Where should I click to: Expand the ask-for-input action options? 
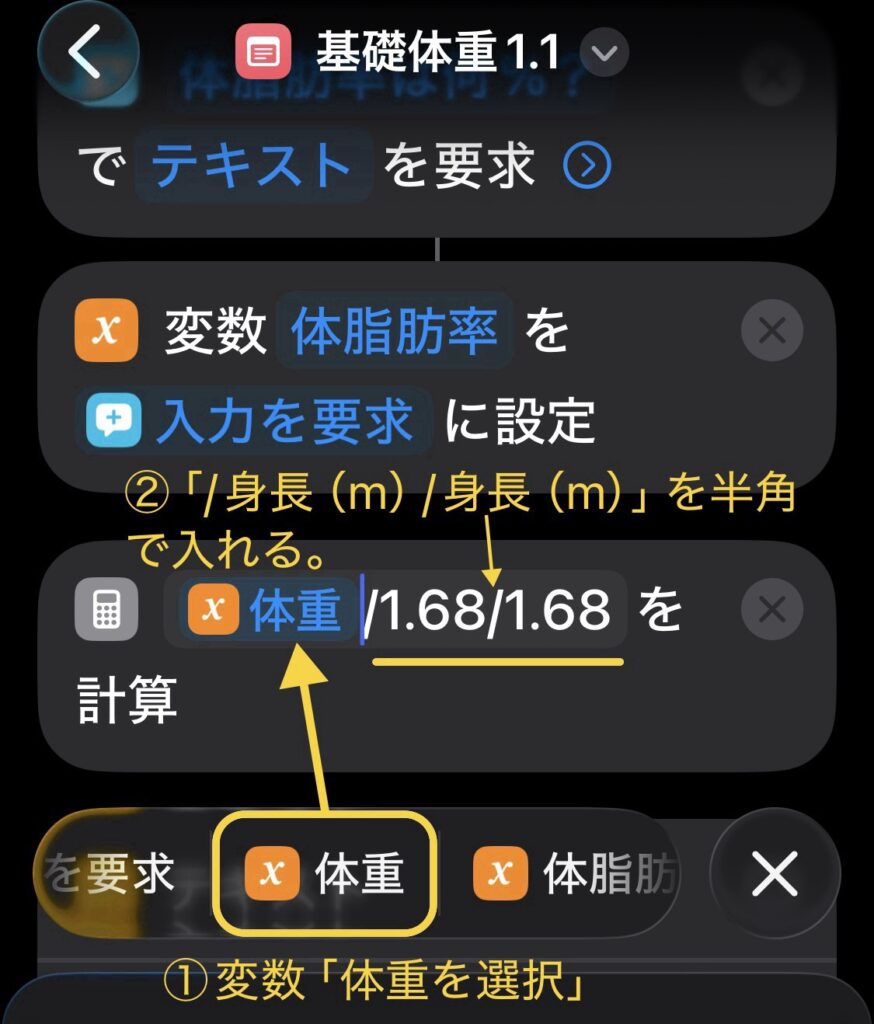(587, 167)
